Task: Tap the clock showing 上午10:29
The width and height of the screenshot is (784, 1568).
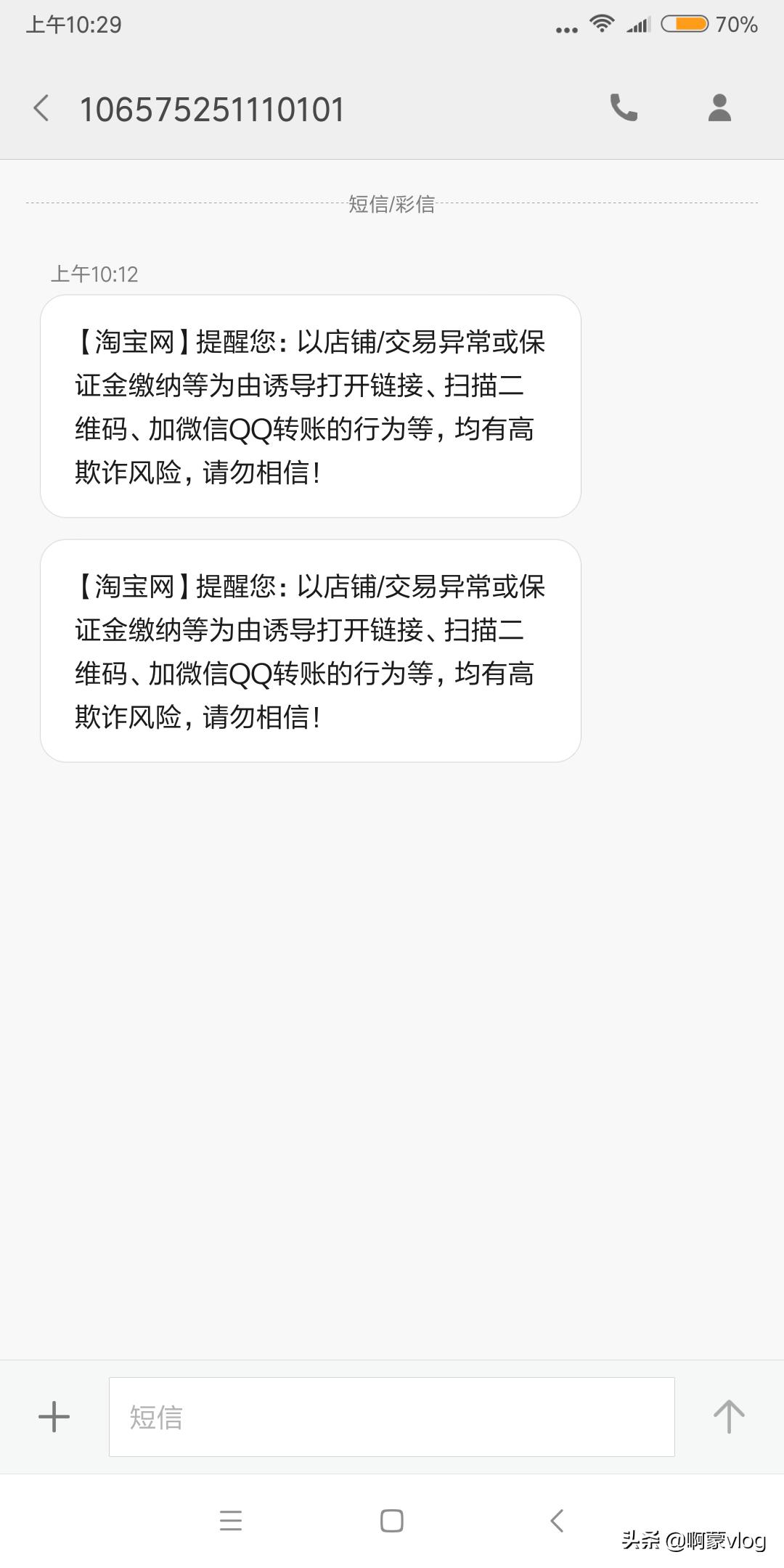Action: click(x=70, y=24)
